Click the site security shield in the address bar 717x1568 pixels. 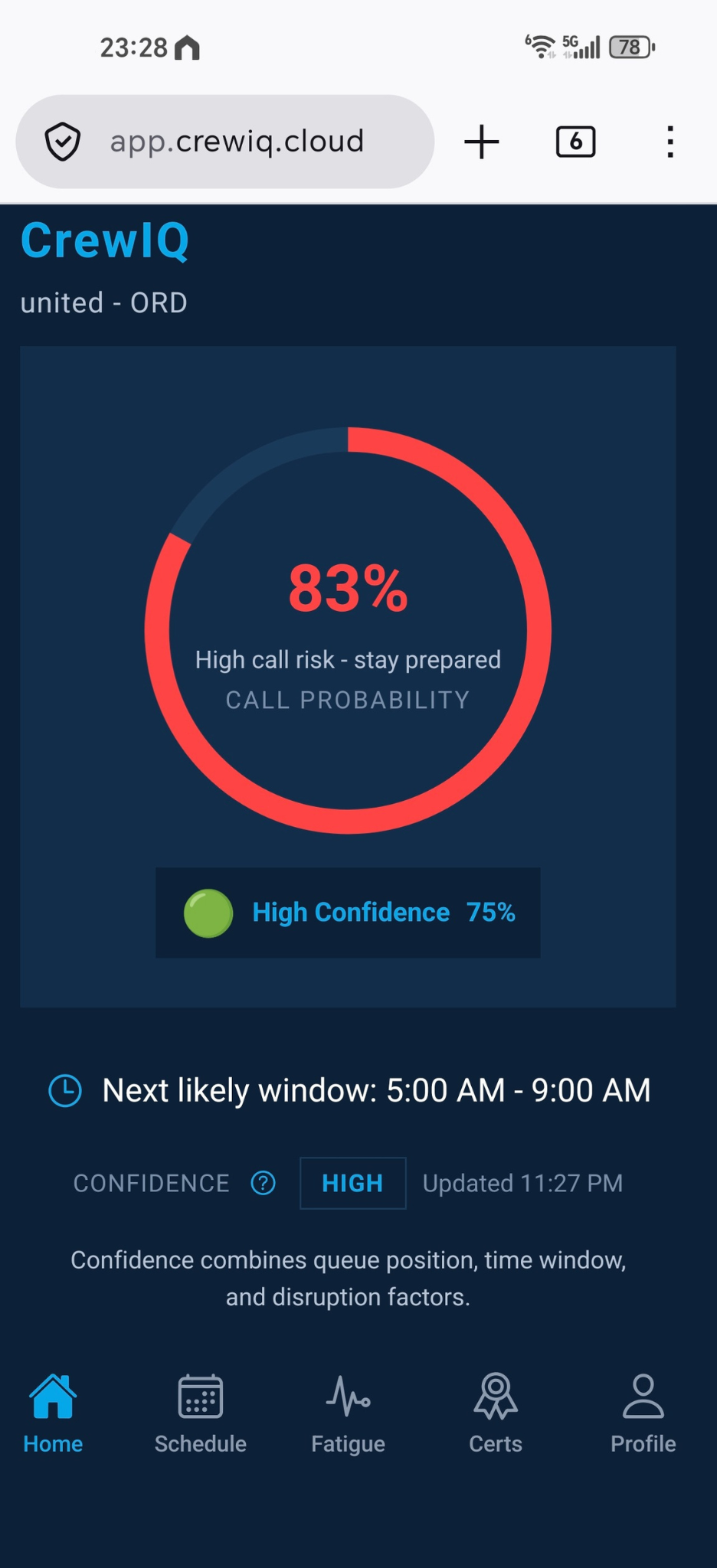point(63,141)
